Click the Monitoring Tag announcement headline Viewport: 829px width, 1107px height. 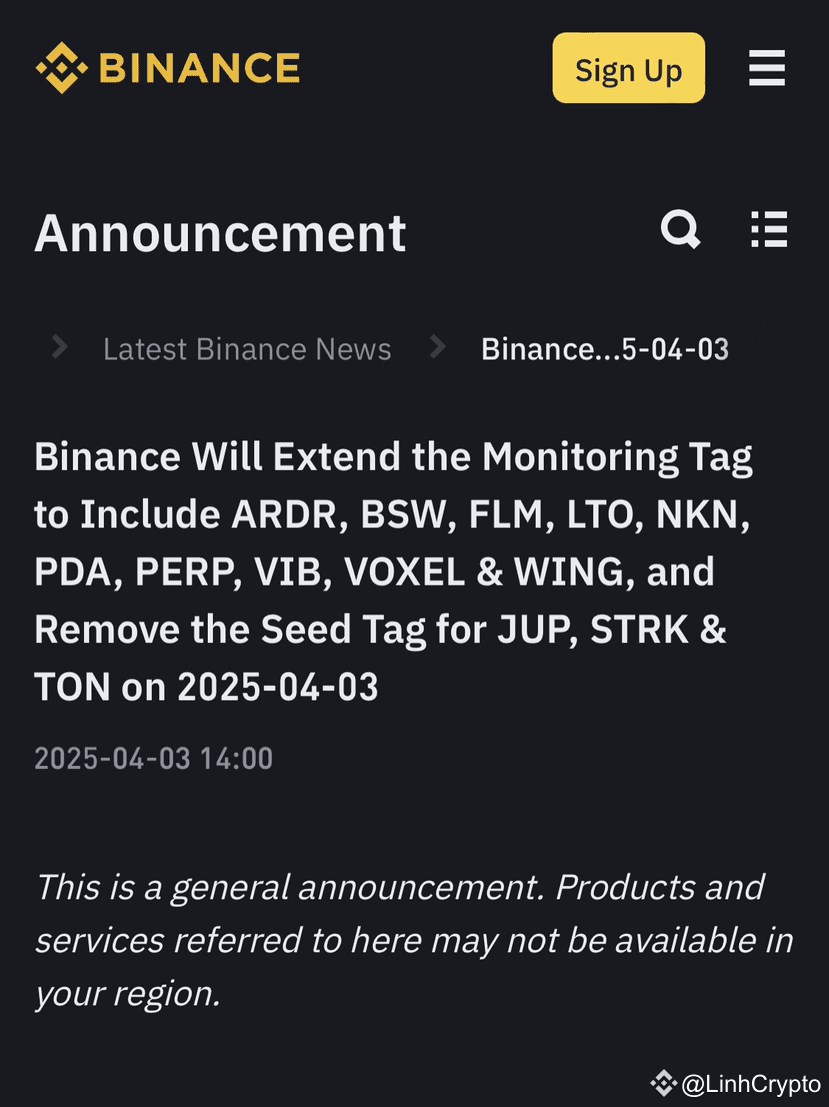tap(394, 571)
